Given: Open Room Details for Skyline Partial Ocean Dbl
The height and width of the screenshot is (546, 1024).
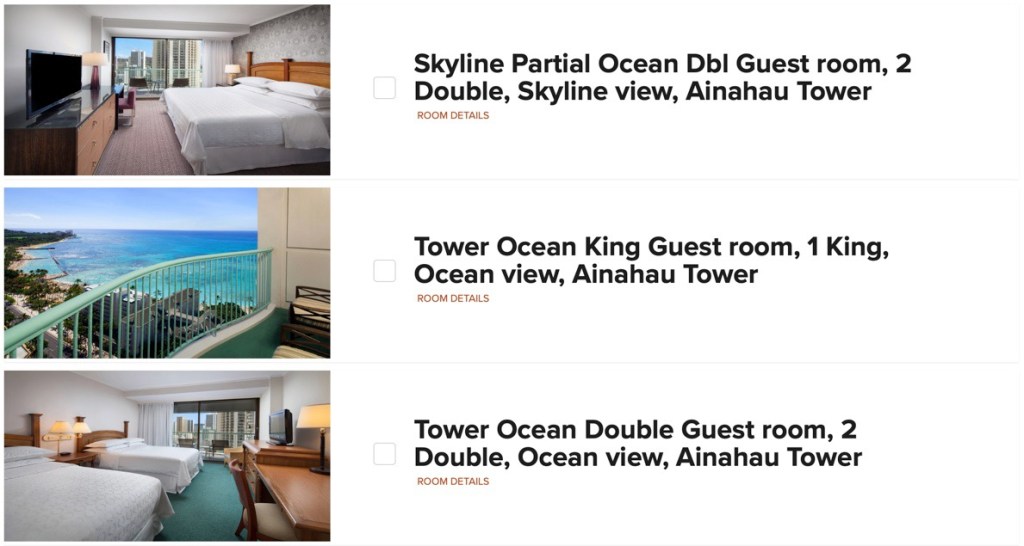Looking at the screenshot, I should click(453, 116).
